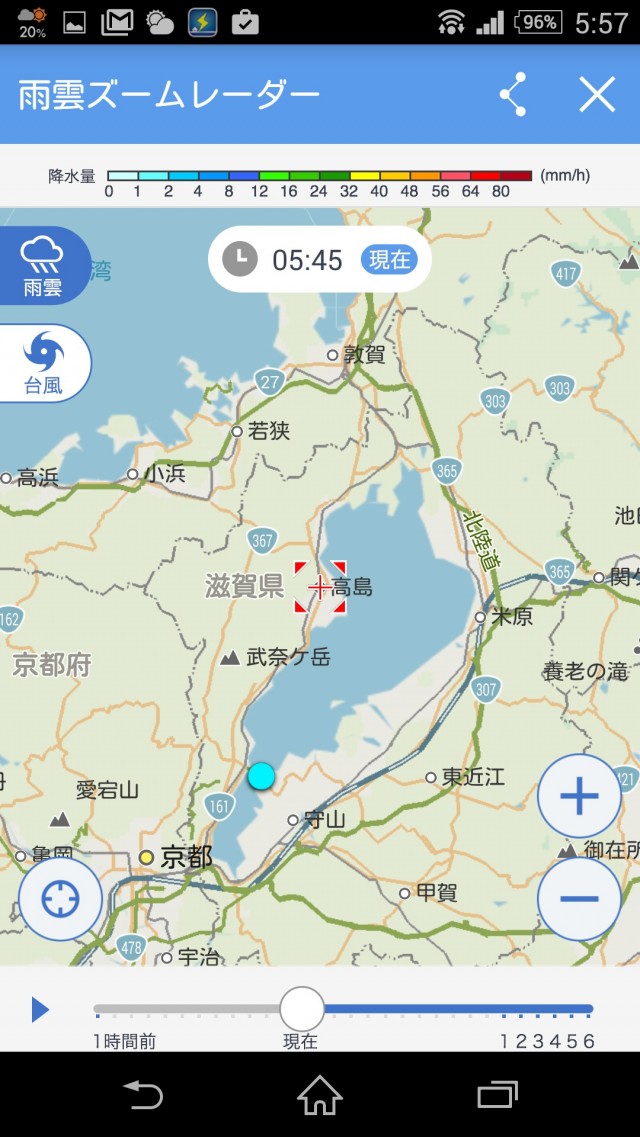Center map on current location
Screen dimensions: 640x1137
point(60,899)
